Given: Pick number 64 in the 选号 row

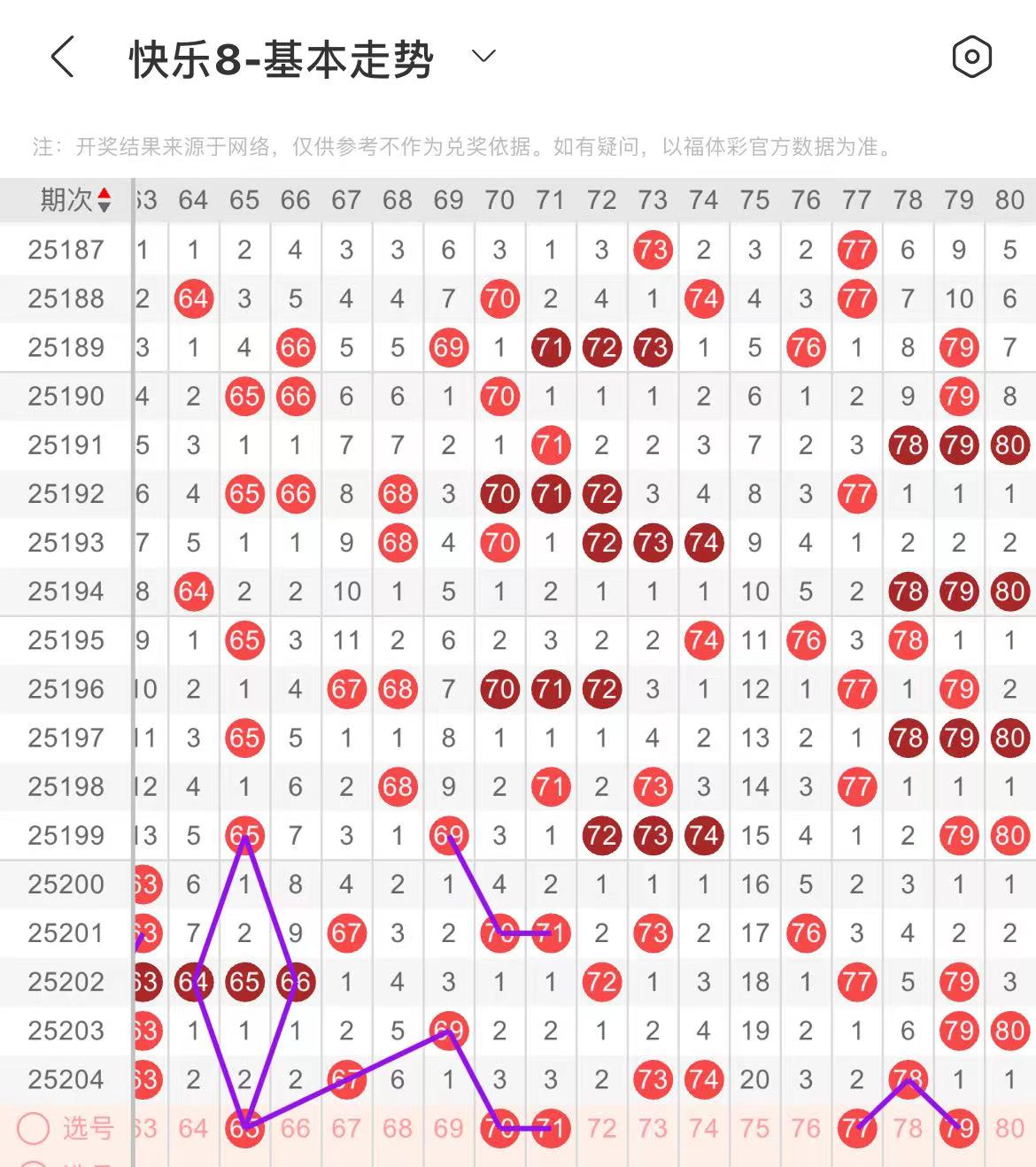Looking at the screenshot, I should [x=193, y=1129].
